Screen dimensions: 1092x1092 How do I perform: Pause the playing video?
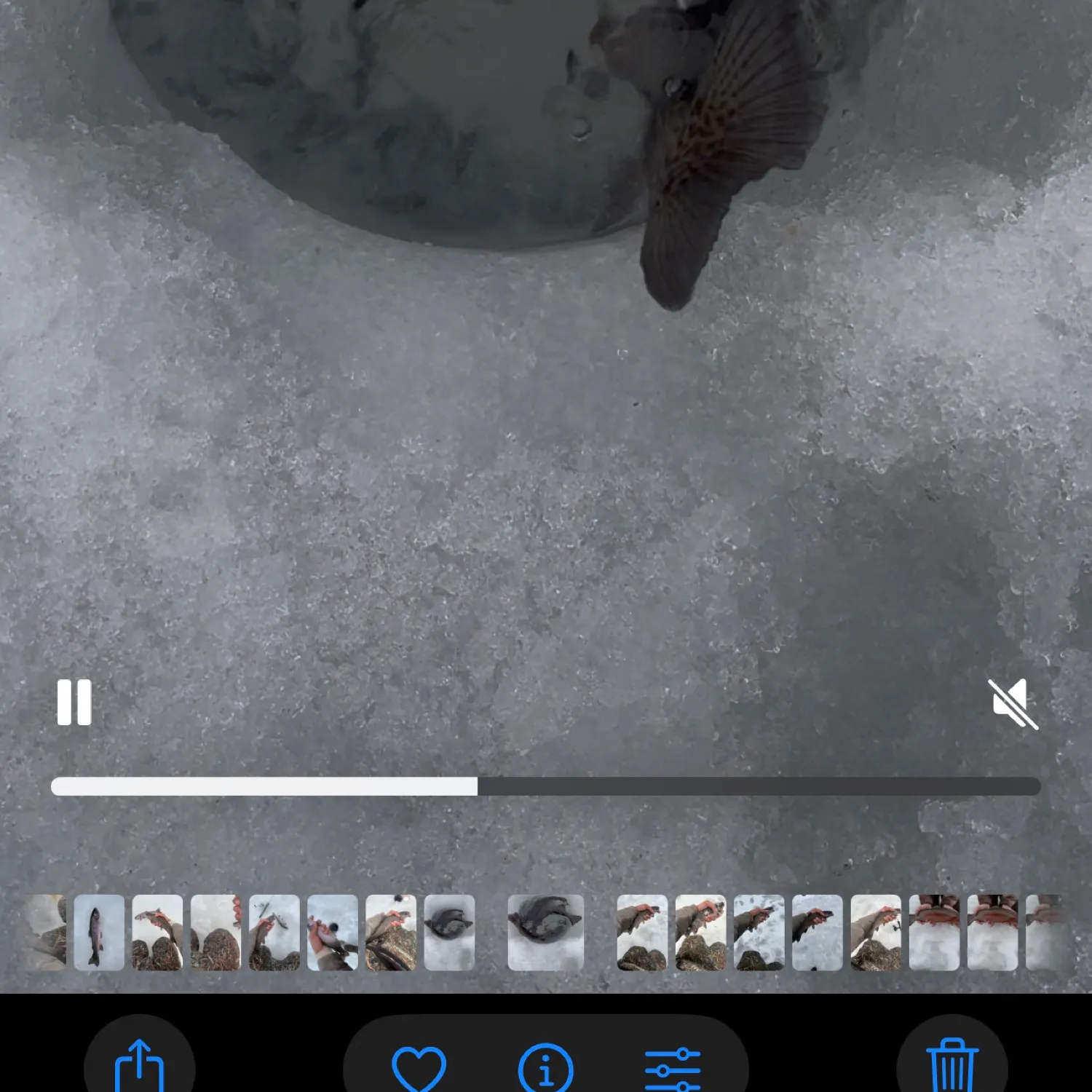click(x=74, y=703)
